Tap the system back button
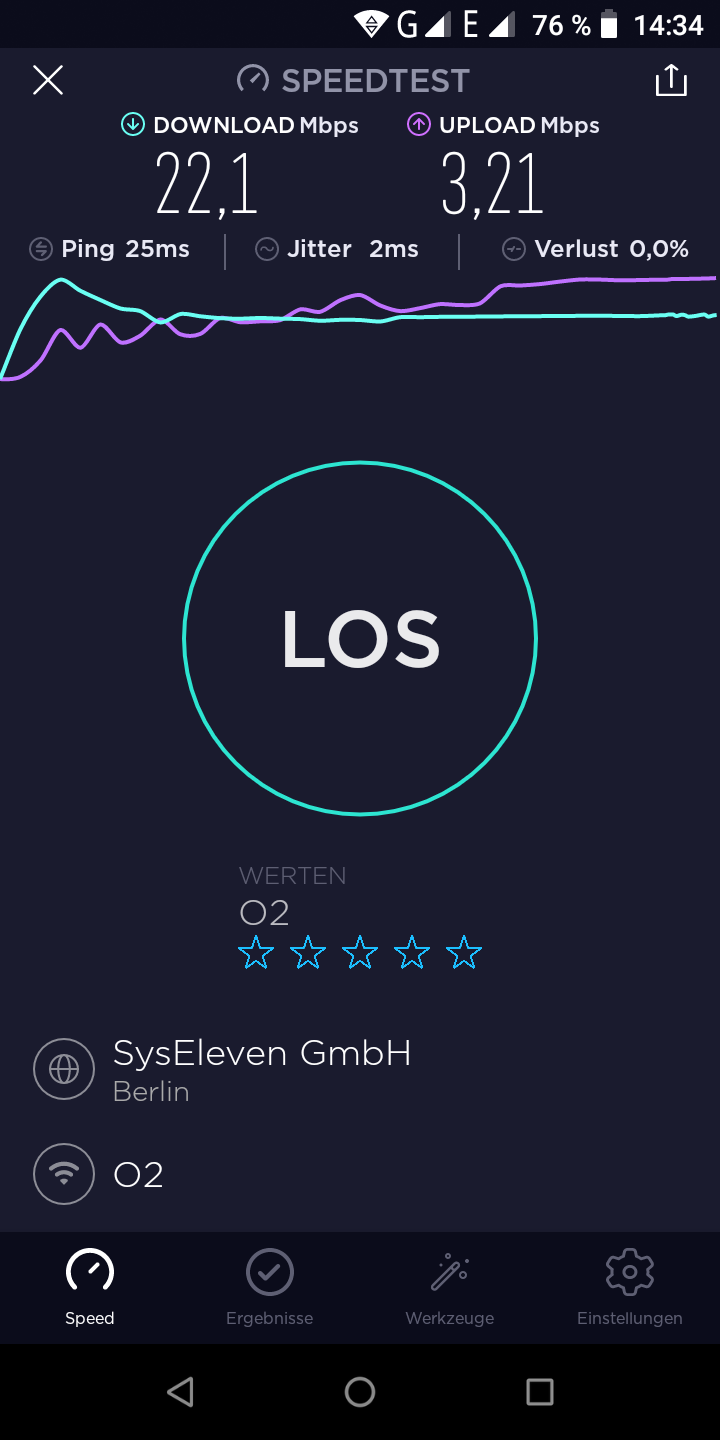This screenshot has width=720, height=1440. tap(180, 1392)
